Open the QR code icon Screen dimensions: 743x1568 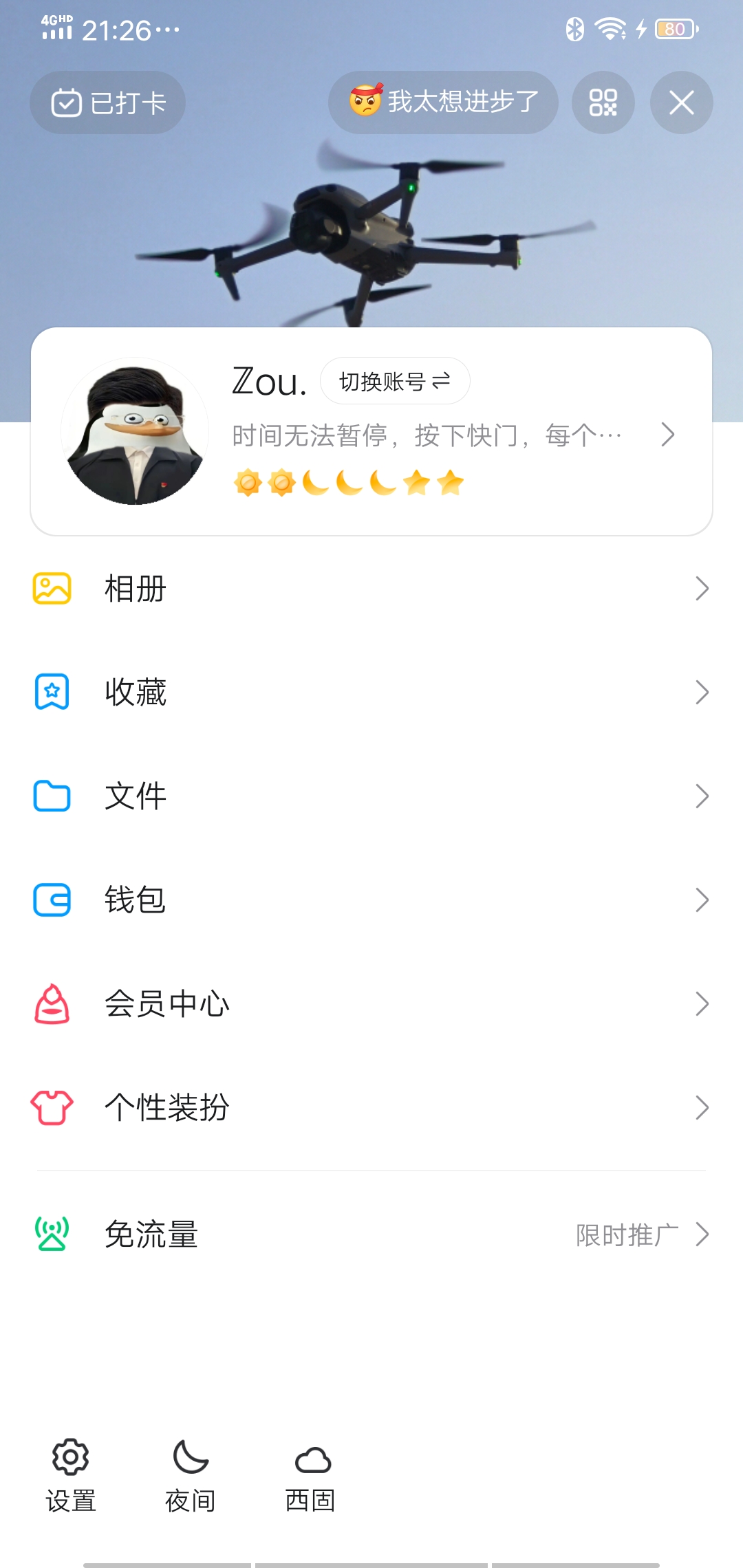click(603, 102)
